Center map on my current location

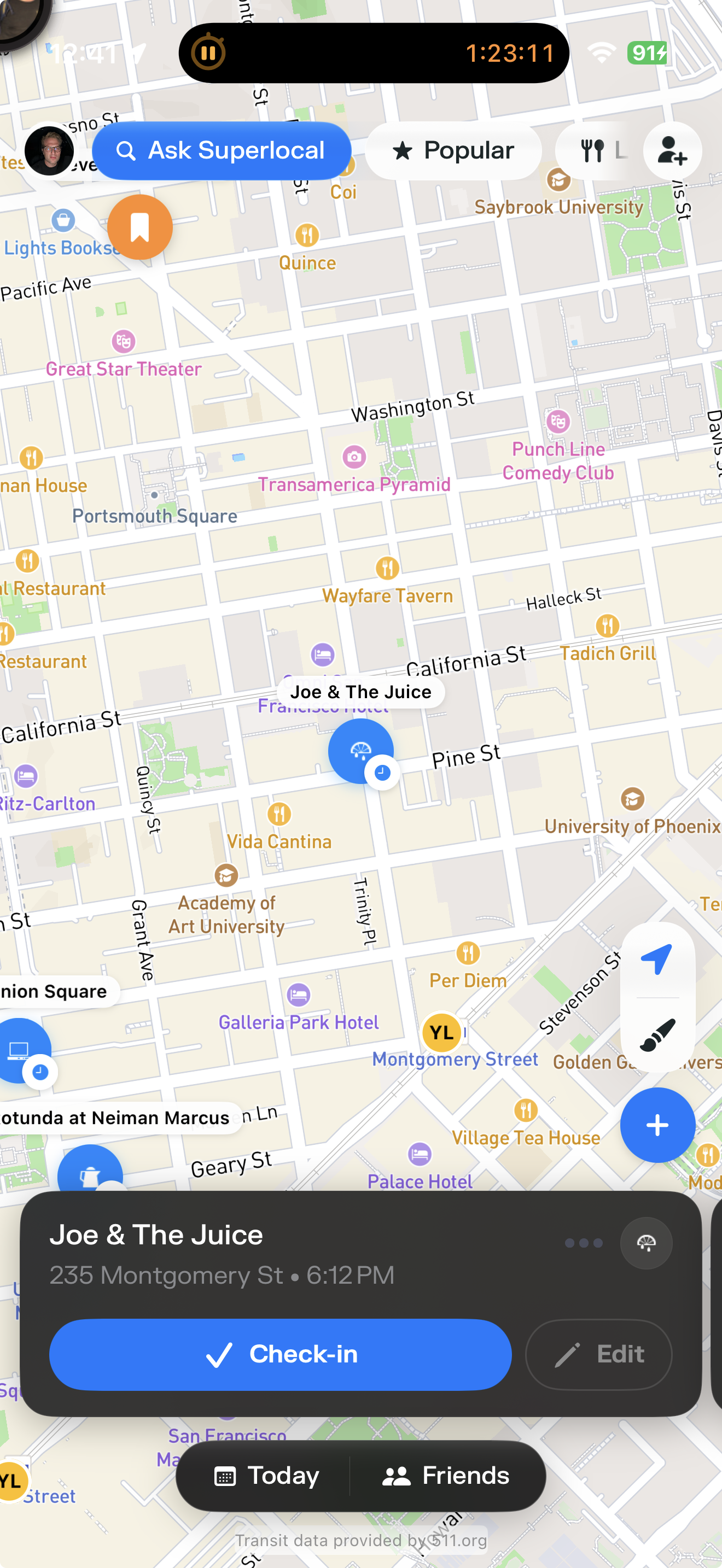tap(657, 960)
